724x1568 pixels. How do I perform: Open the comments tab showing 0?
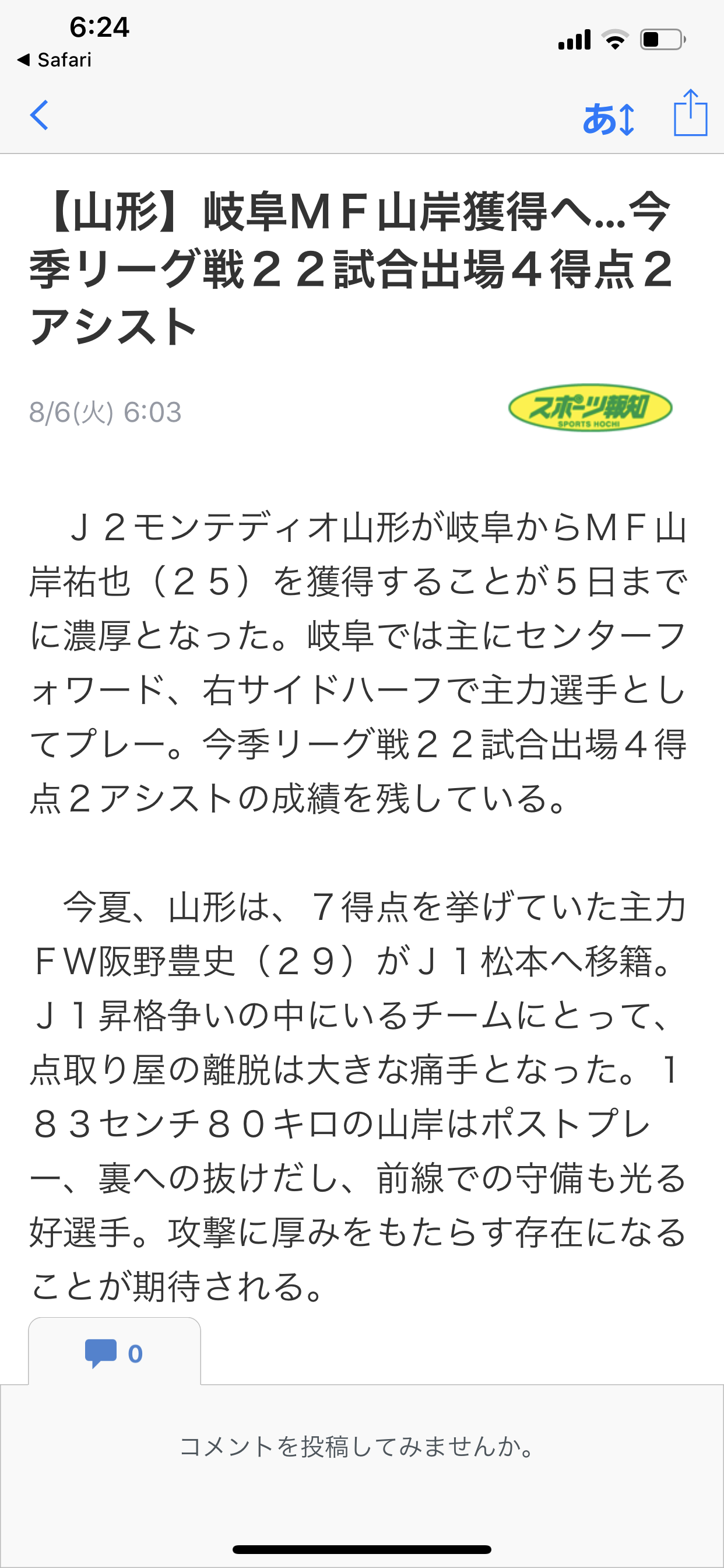114,1353
